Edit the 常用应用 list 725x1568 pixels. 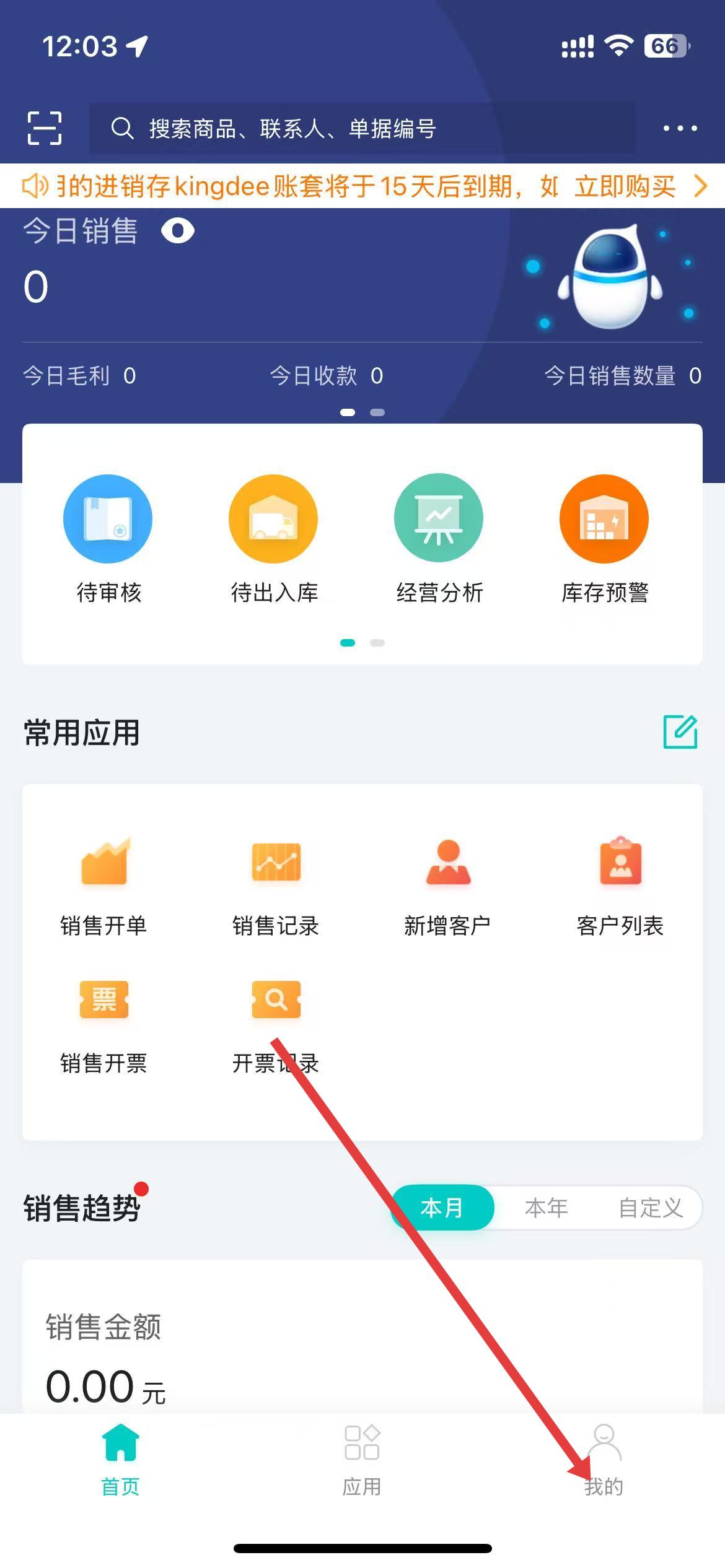pos(680,732)
